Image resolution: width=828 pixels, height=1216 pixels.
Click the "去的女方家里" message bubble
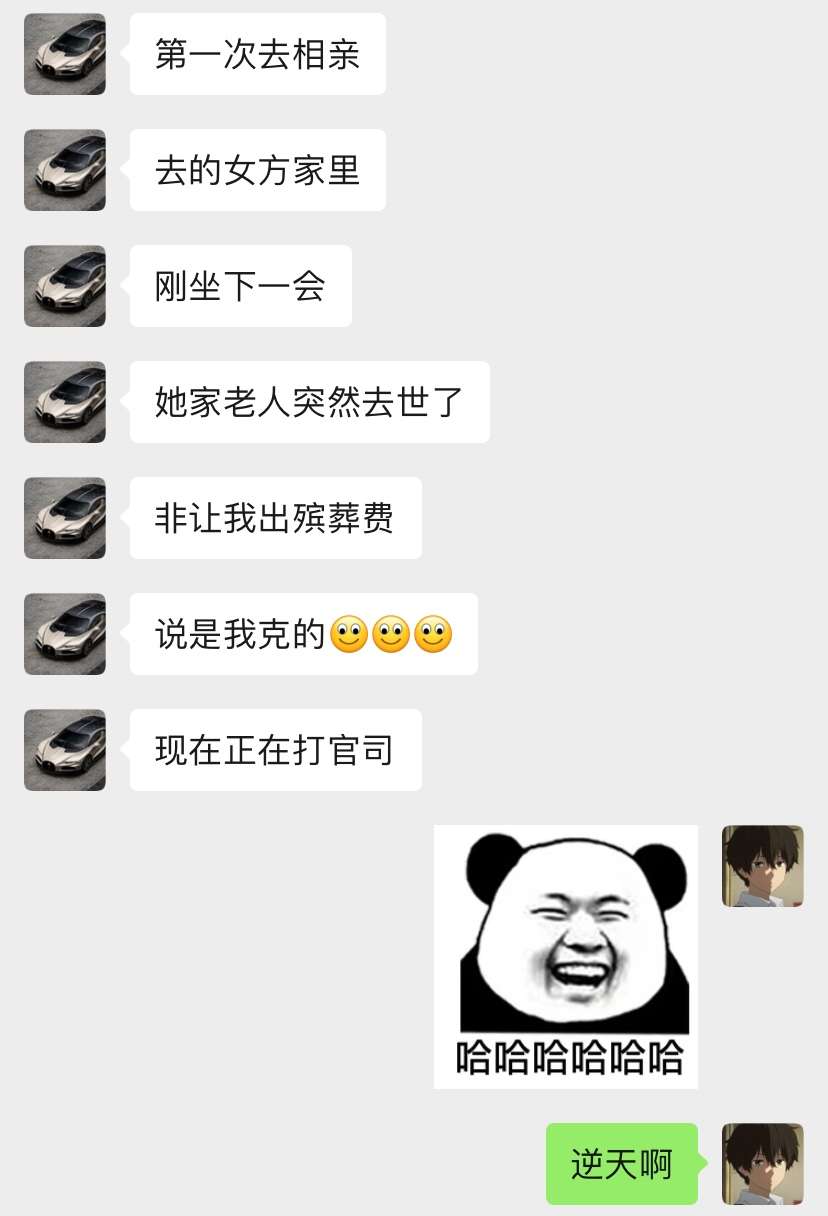257,170
